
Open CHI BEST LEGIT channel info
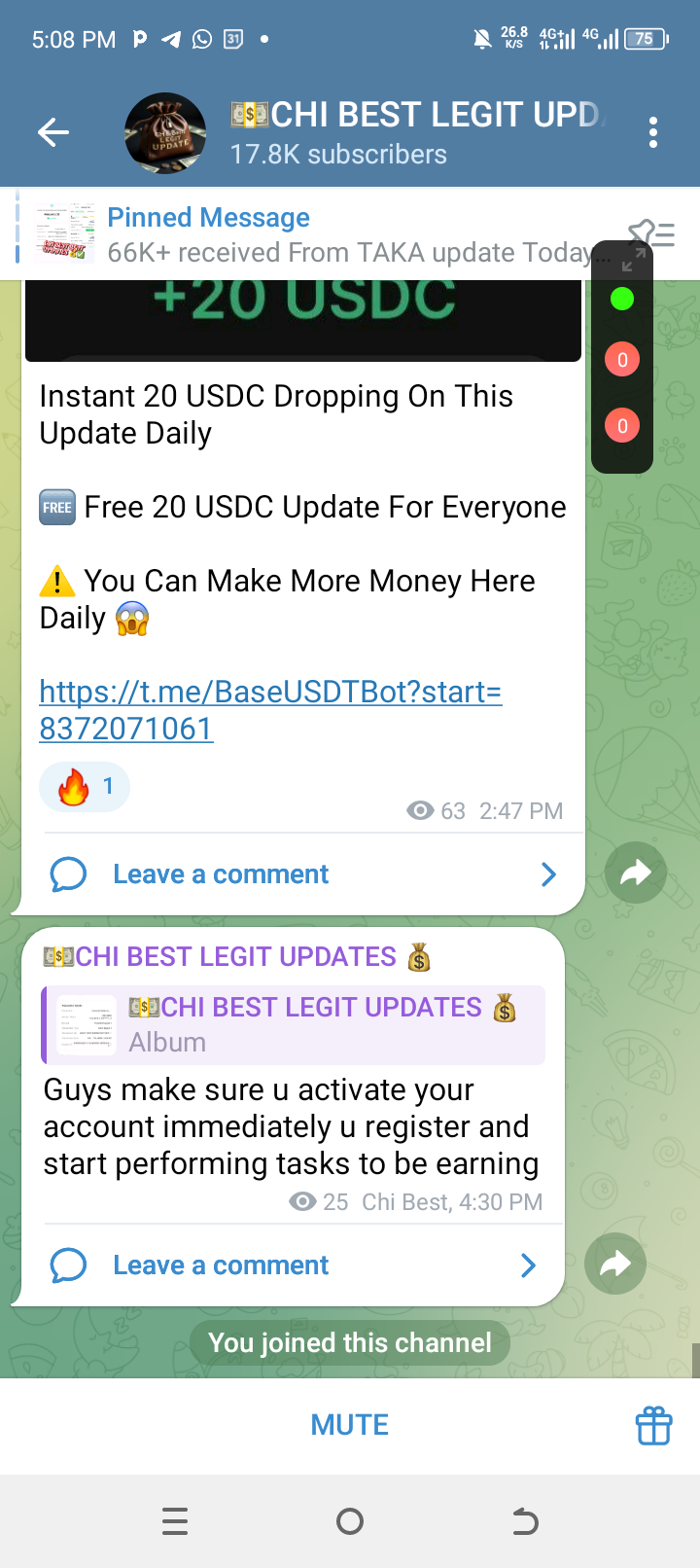(389, 132)
